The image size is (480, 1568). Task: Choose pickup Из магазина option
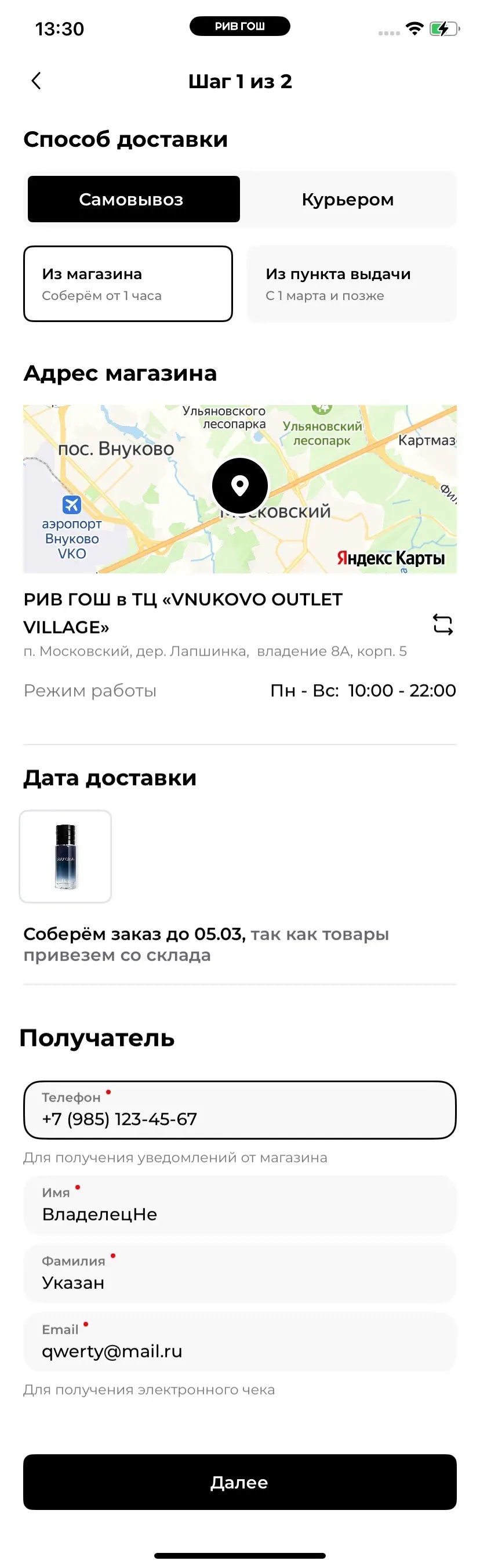pyautogui.click(x=128, y=284)
